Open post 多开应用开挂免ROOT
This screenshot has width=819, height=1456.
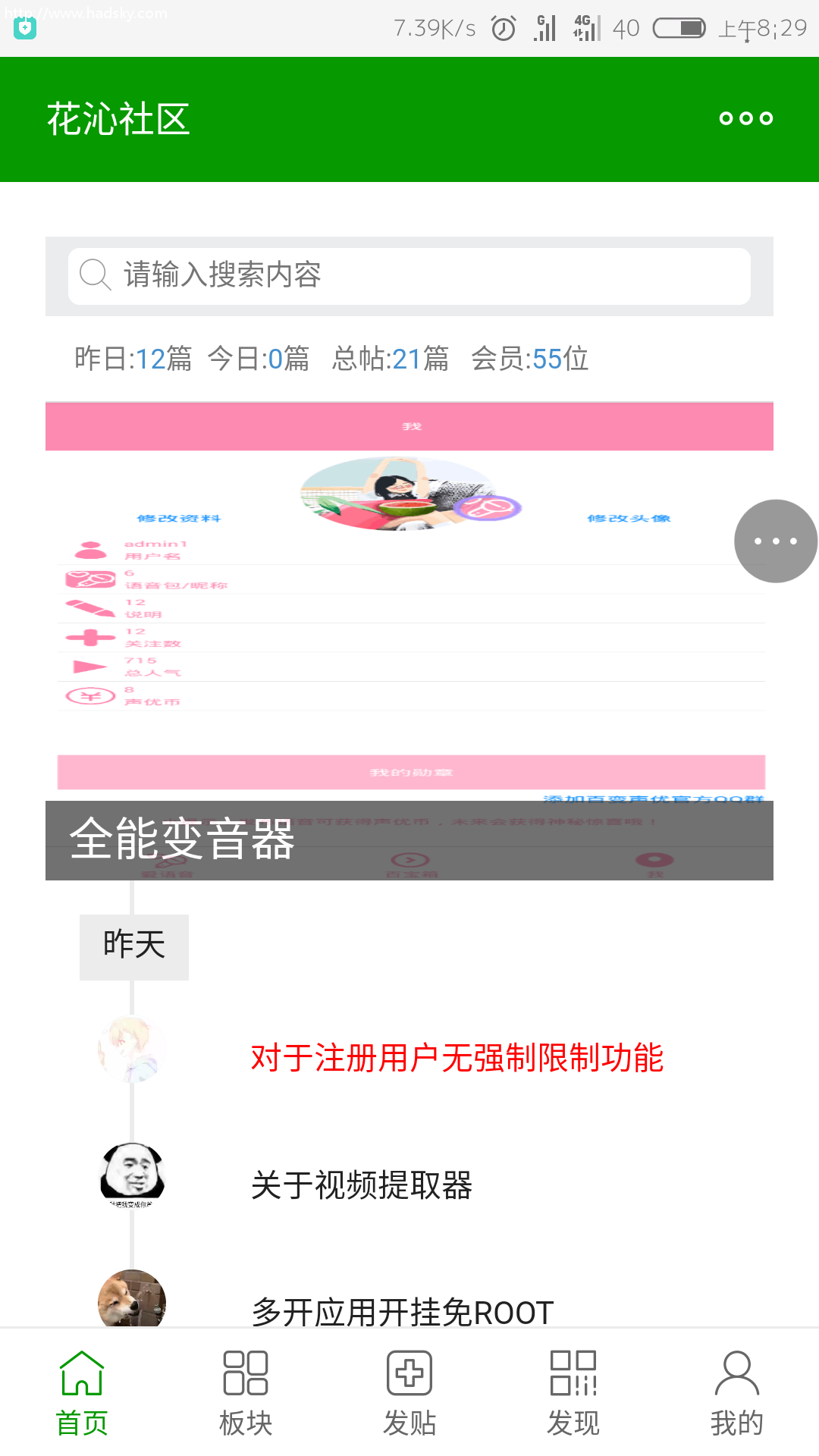pos(402,1310)
